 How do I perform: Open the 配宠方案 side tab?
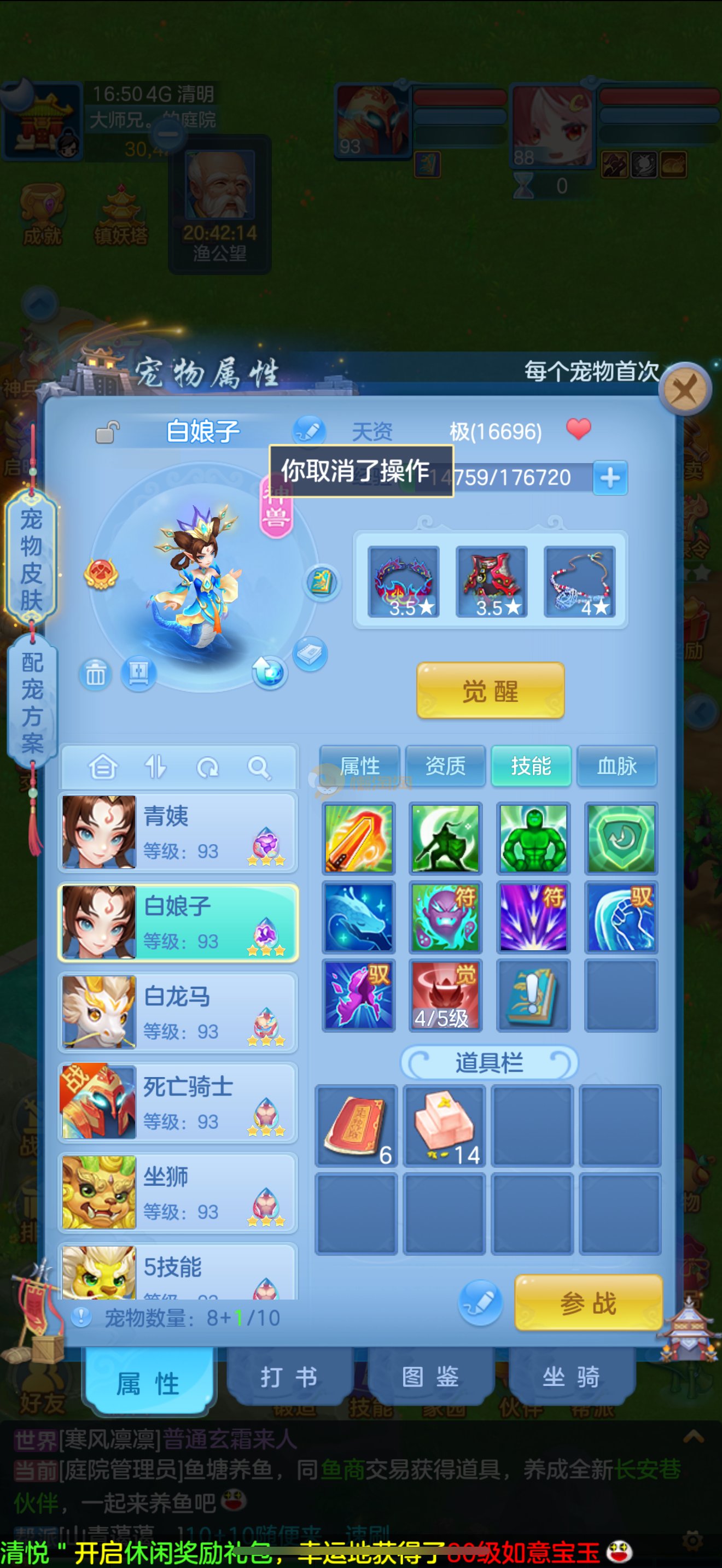[x=32, y=703]
